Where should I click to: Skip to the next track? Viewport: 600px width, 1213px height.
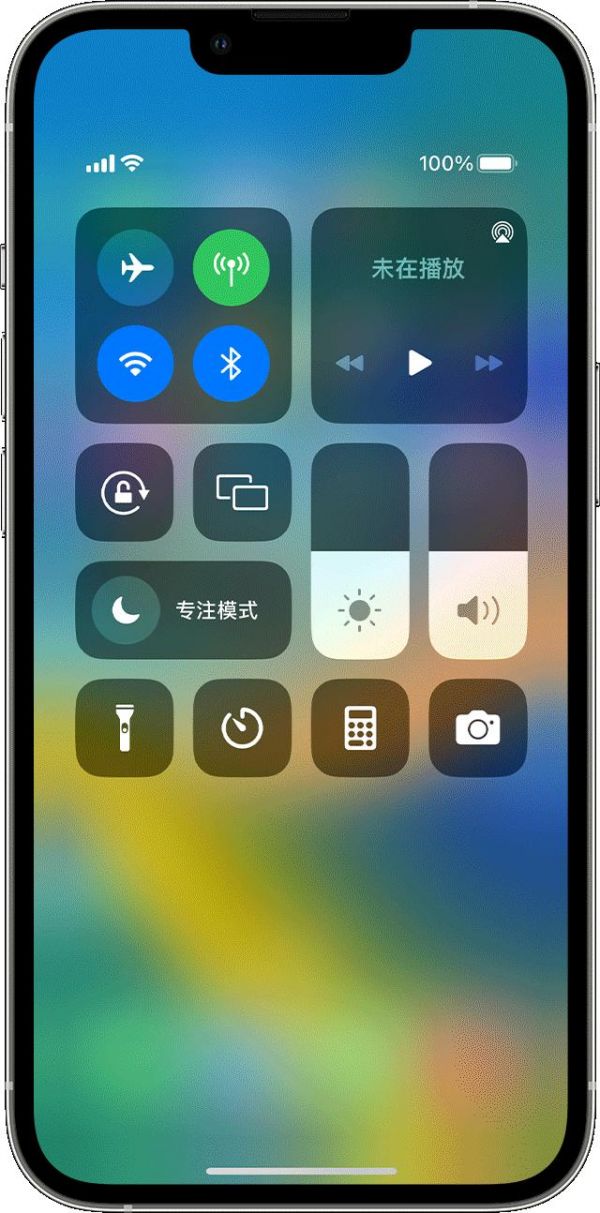489,363
